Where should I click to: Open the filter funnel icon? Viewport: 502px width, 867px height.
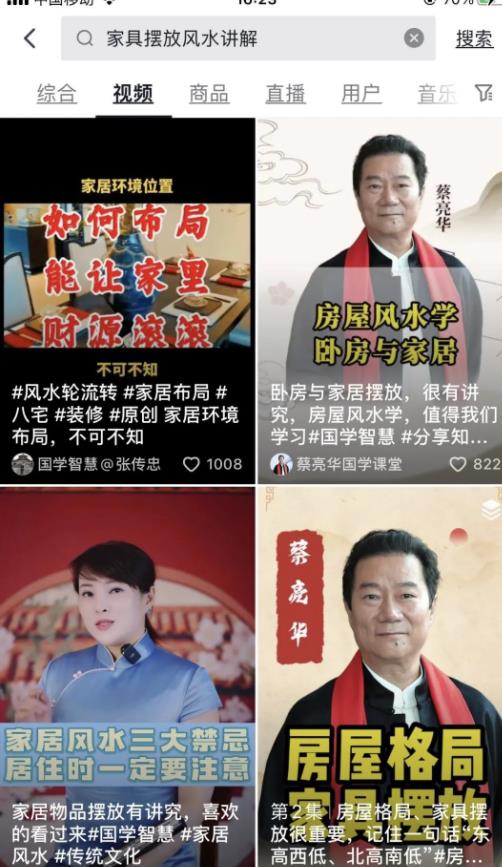coord(484,93)
